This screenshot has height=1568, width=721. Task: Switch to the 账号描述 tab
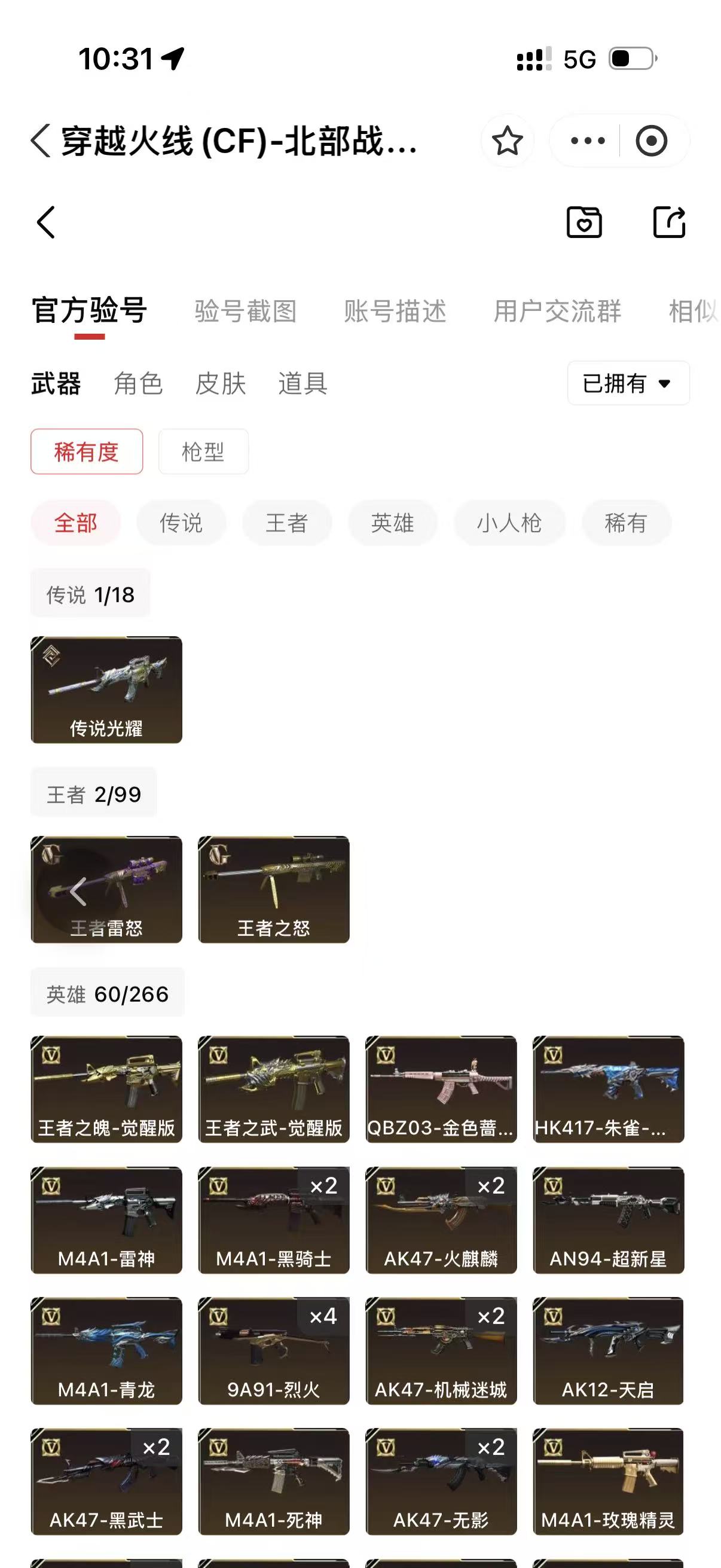[395, 311]
